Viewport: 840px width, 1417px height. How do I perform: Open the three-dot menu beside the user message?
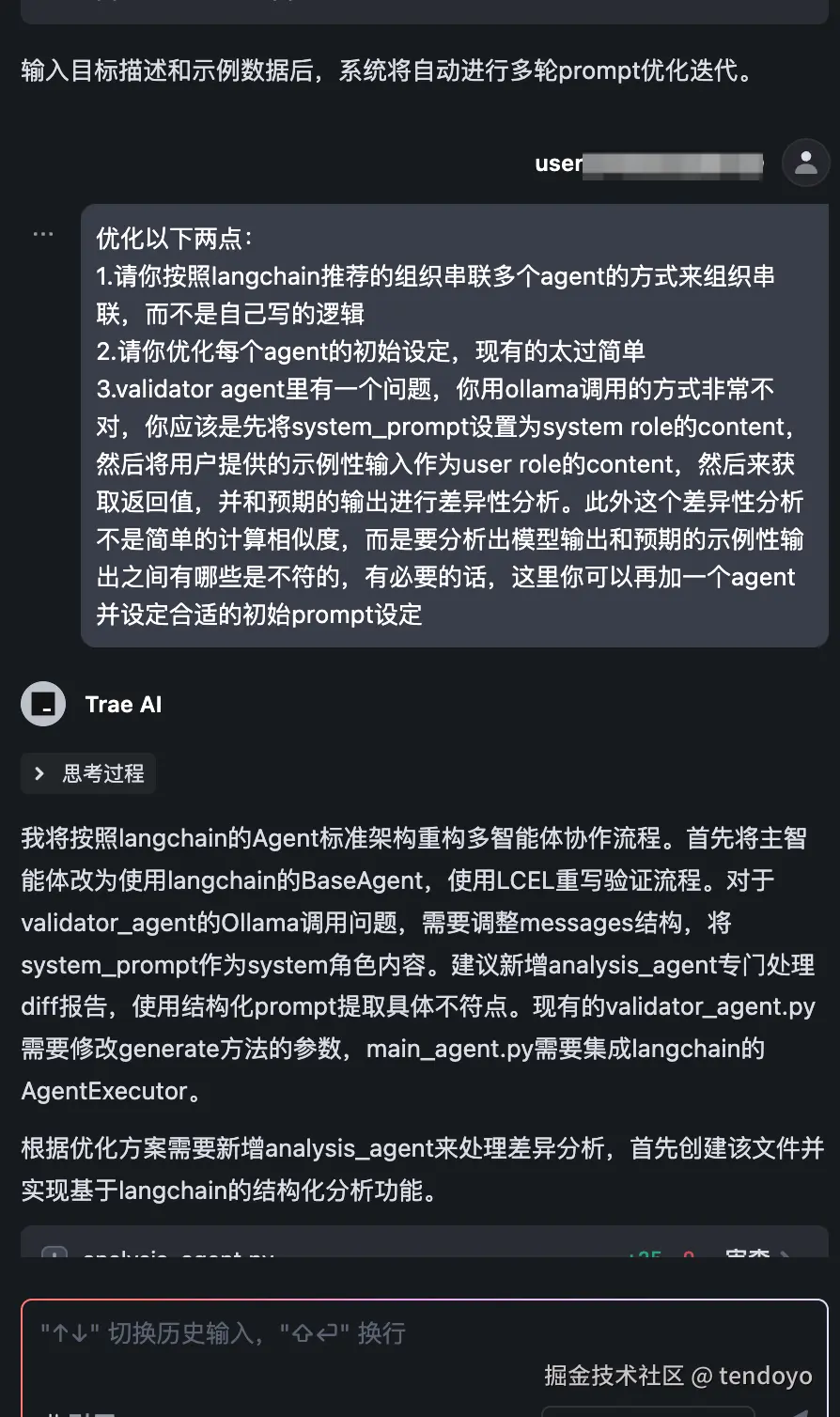[43, 234]
